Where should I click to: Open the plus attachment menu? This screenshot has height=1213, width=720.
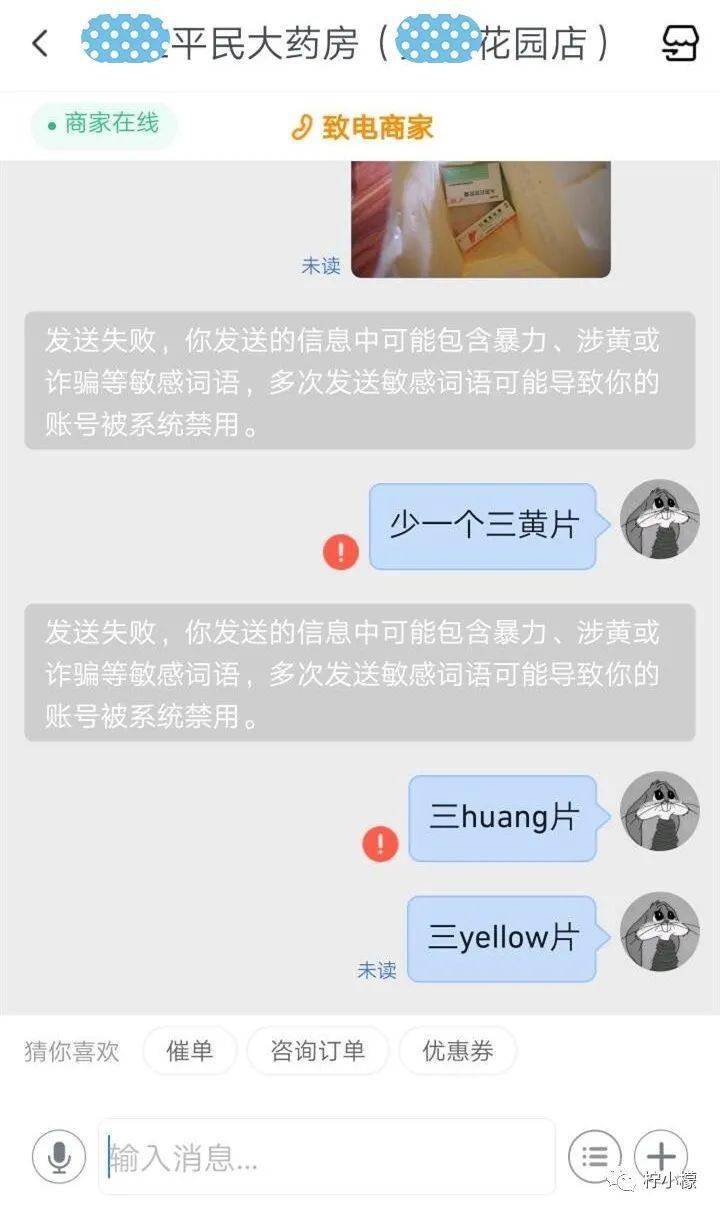pyautogui.click(x=661, y=1154)
